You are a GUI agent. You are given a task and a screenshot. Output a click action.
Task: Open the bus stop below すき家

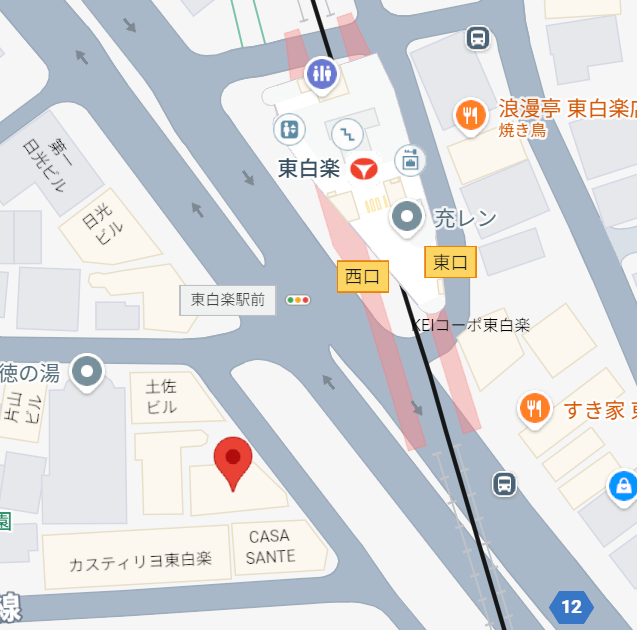point(505,484)
